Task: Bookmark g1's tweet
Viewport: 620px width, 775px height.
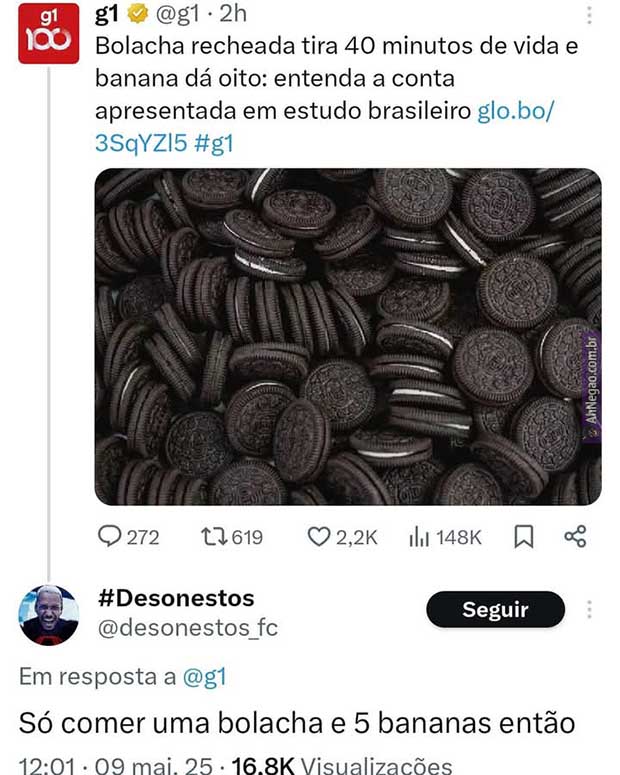Action: pos(523,538)
